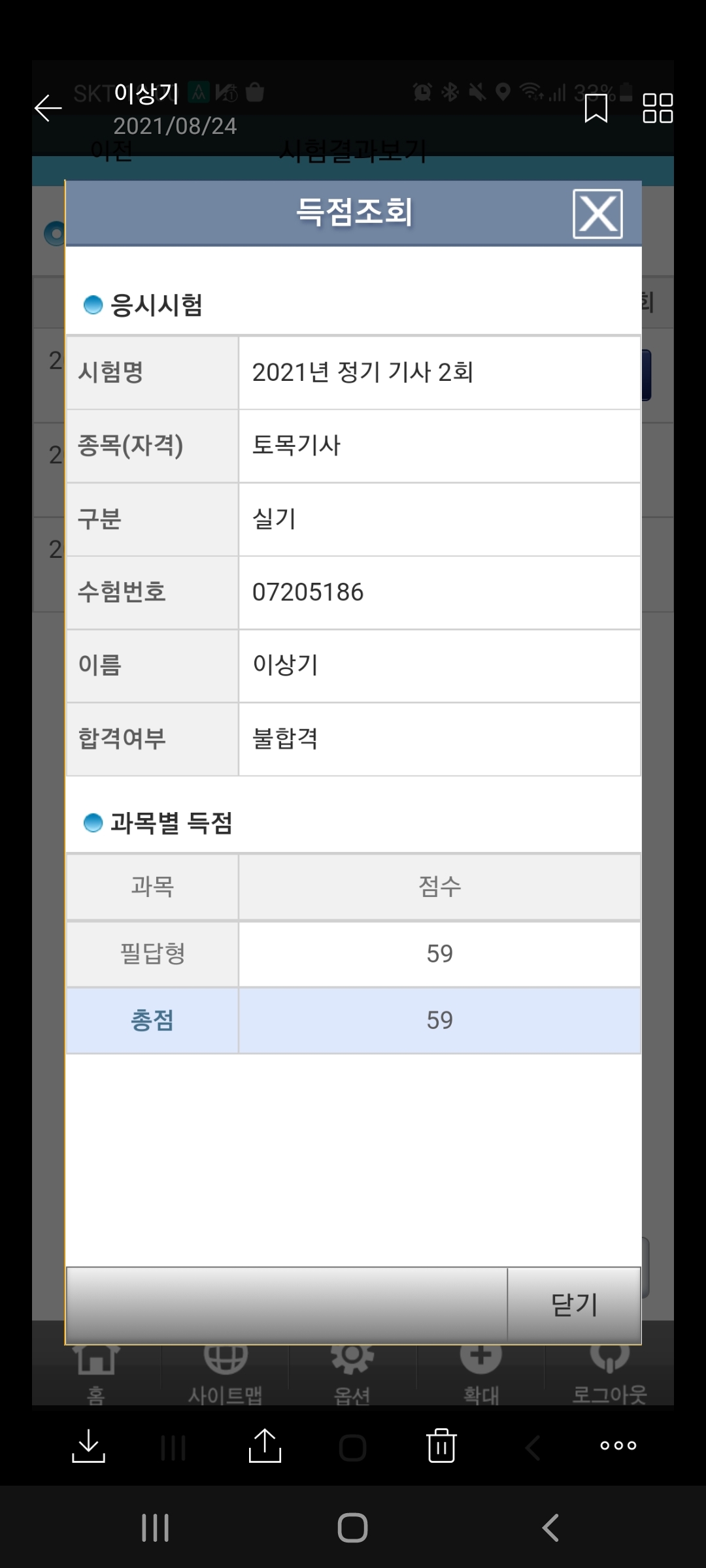The height and width of the screenshot is (1568, 706).
Task: Delete the image with trash icon
Action: (x=441, y=1445)
